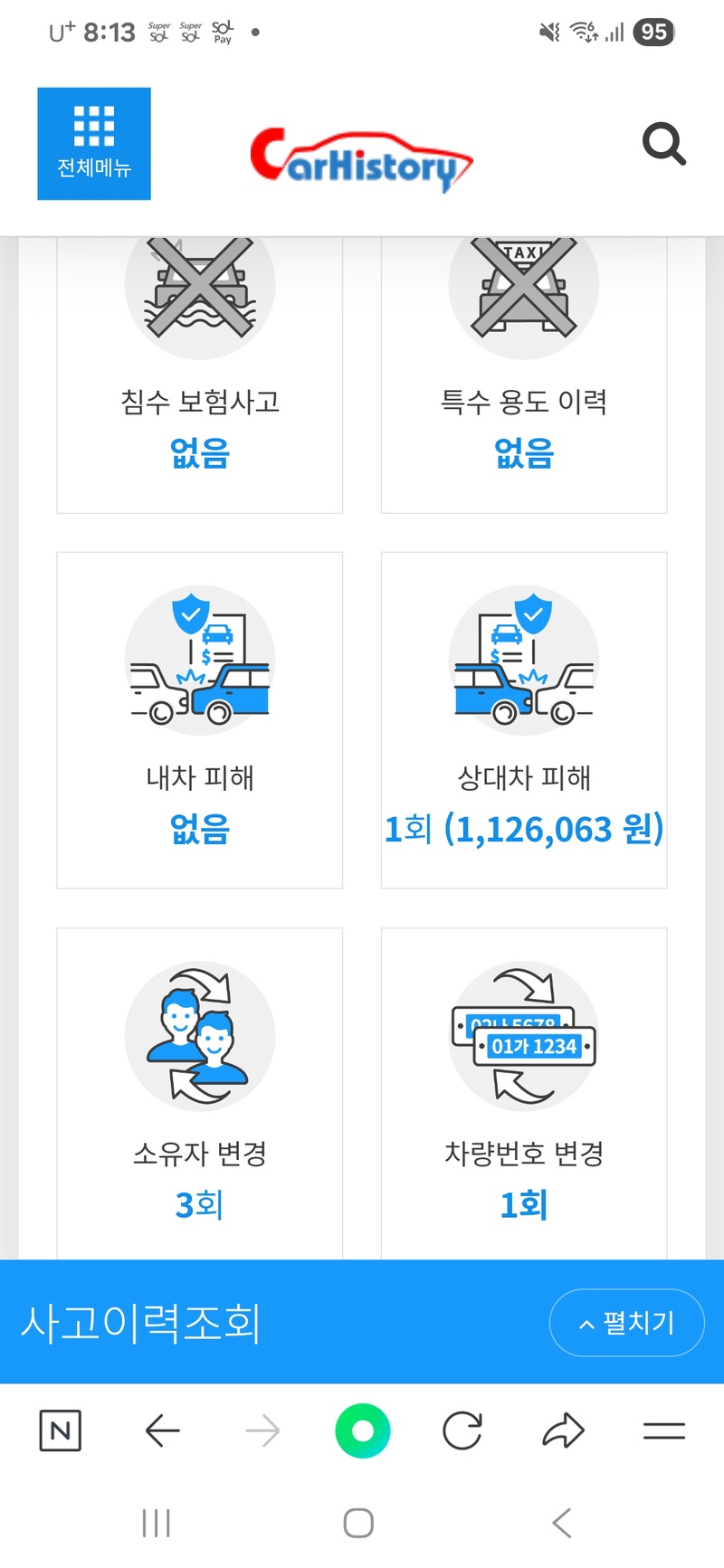The width and height of the screenshot is (724, 1568).
Task: Show recent apps
Action: click(157, 1523)
